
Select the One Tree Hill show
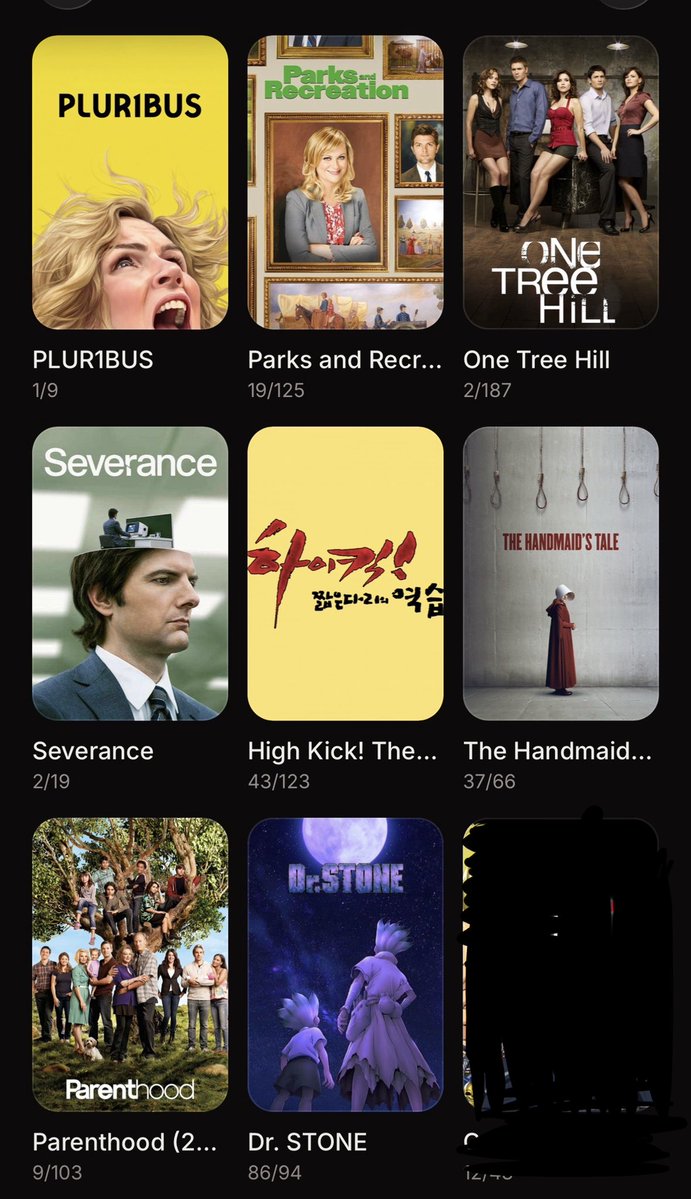tap(560, 182)
